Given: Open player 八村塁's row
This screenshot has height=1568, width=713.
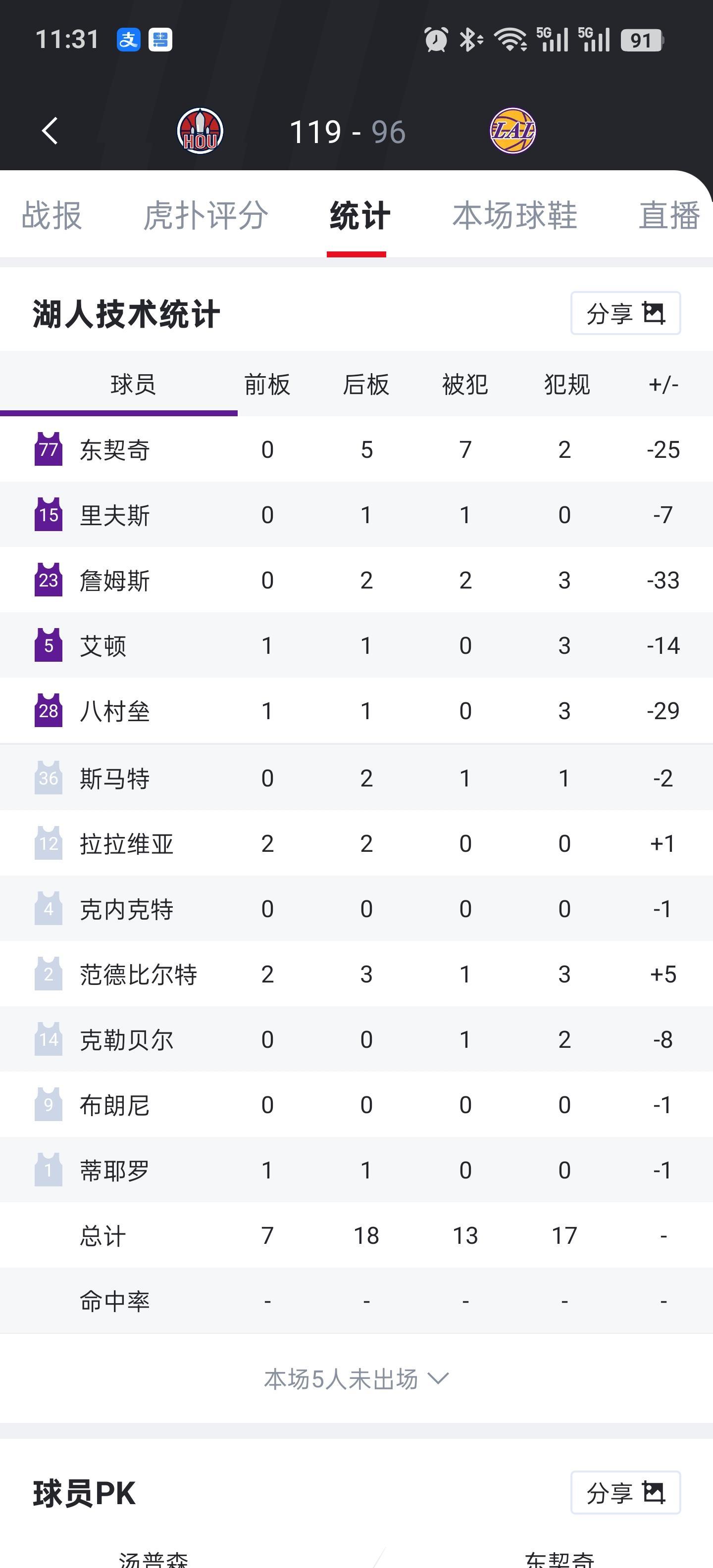Looking at the screenshot, I should tap(114, 711).
